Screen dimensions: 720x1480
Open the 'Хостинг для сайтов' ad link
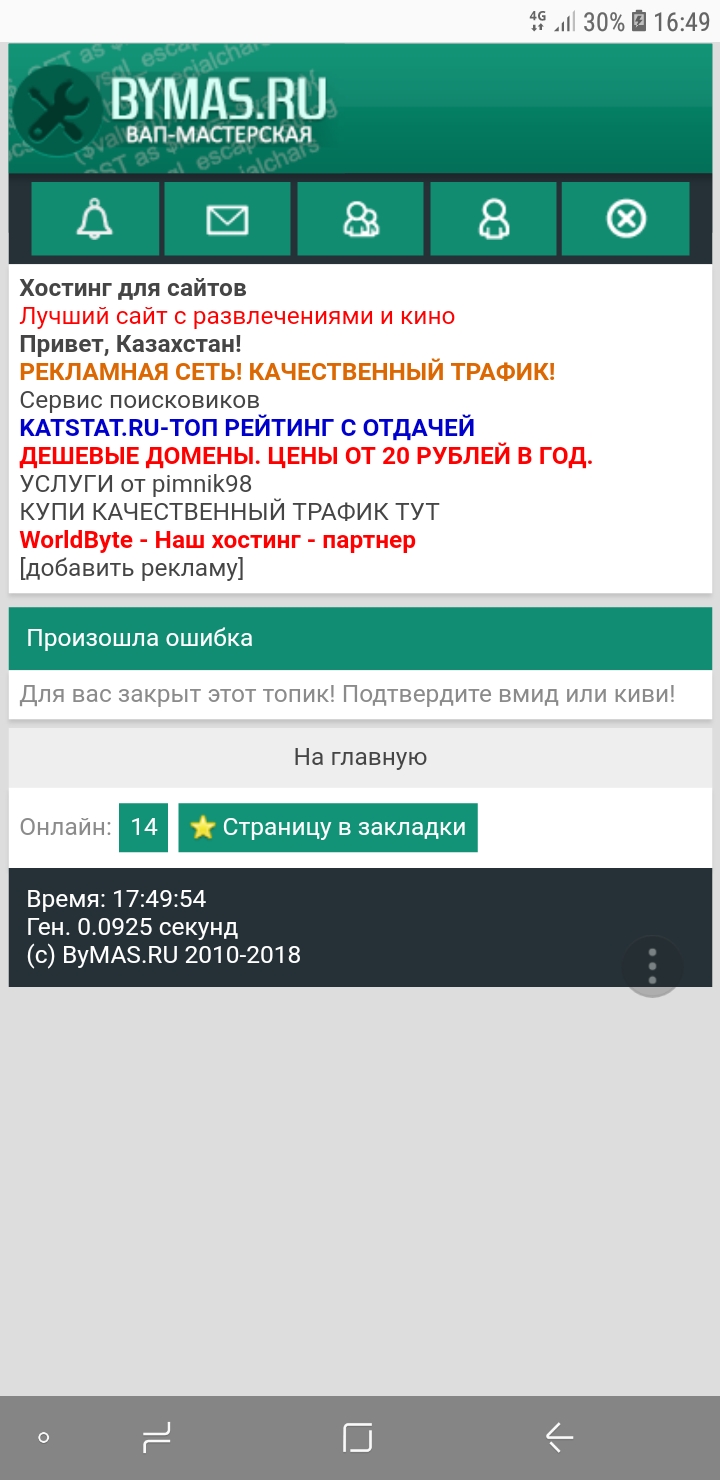click(x=133, y=289)
